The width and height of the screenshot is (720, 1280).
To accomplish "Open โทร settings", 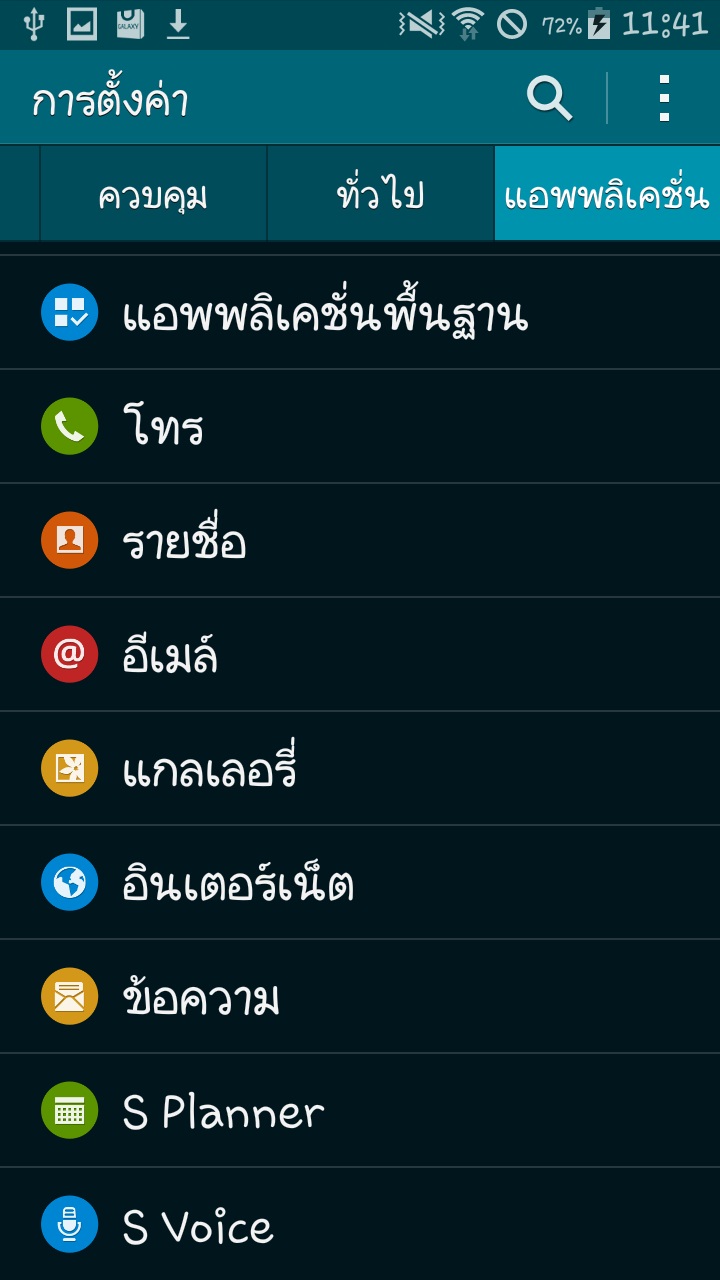I will [x=360, y=427].
